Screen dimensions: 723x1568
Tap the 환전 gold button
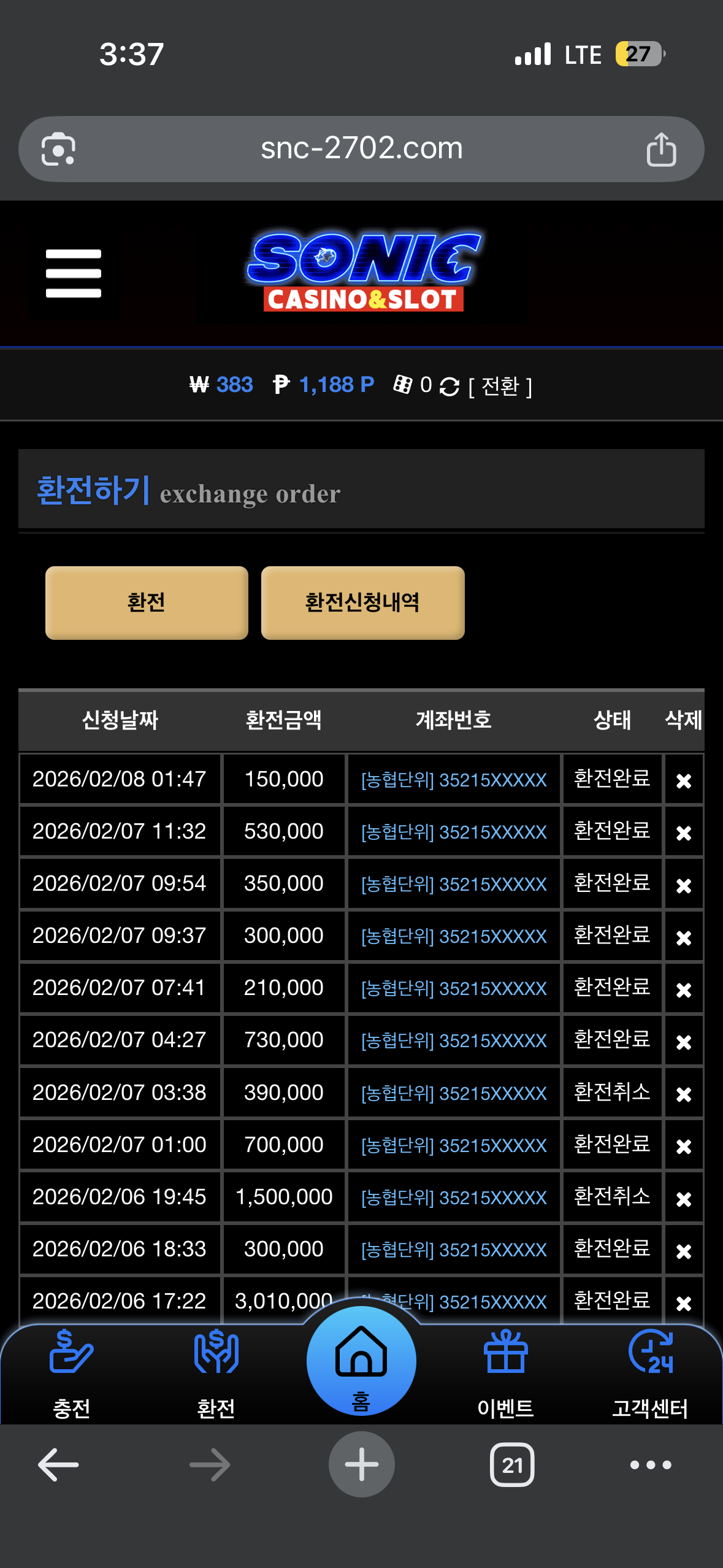[x=147, y=602]
